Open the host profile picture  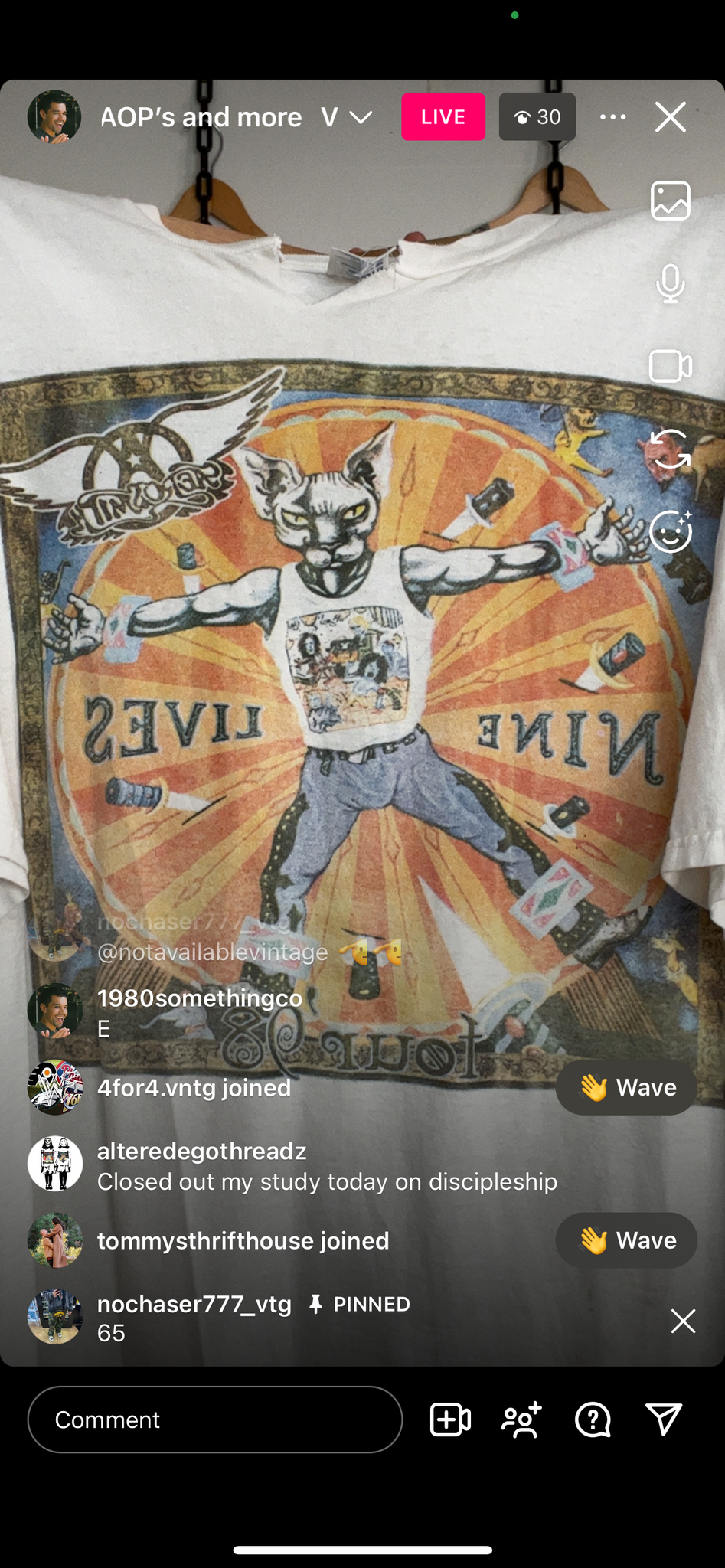coord(54,117)
